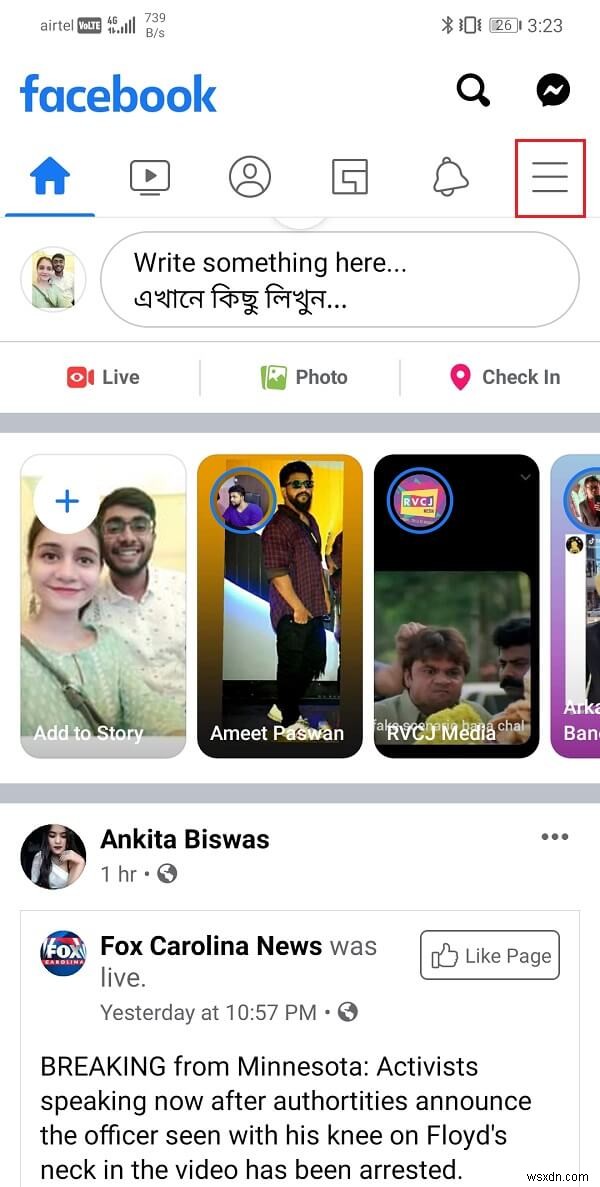Open the notifications bell tab
Image resolution: width=600 pixels, height=1187 pixels.
[450, 178]
